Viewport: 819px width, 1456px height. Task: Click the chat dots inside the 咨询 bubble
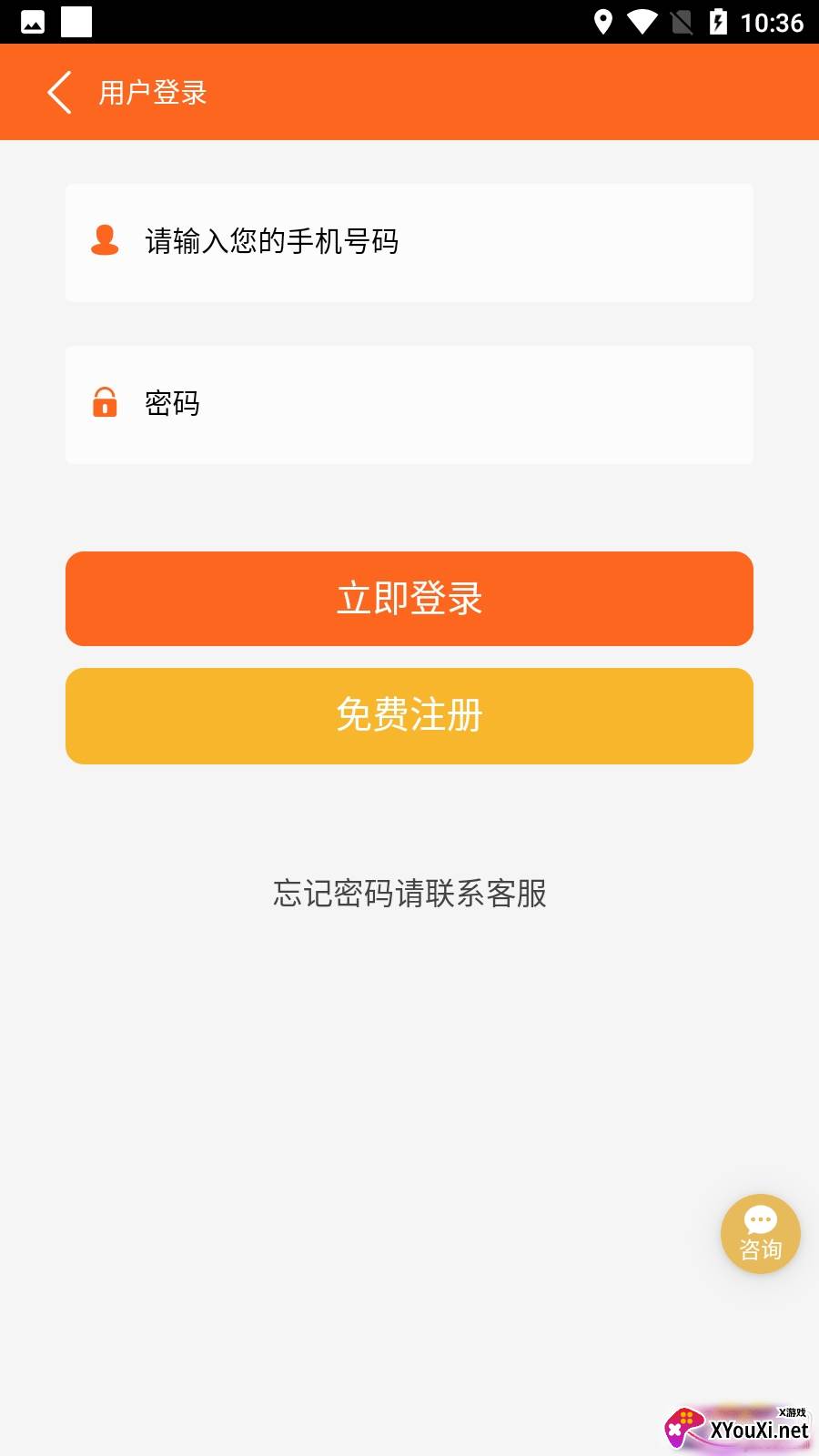click(760, 1220)
